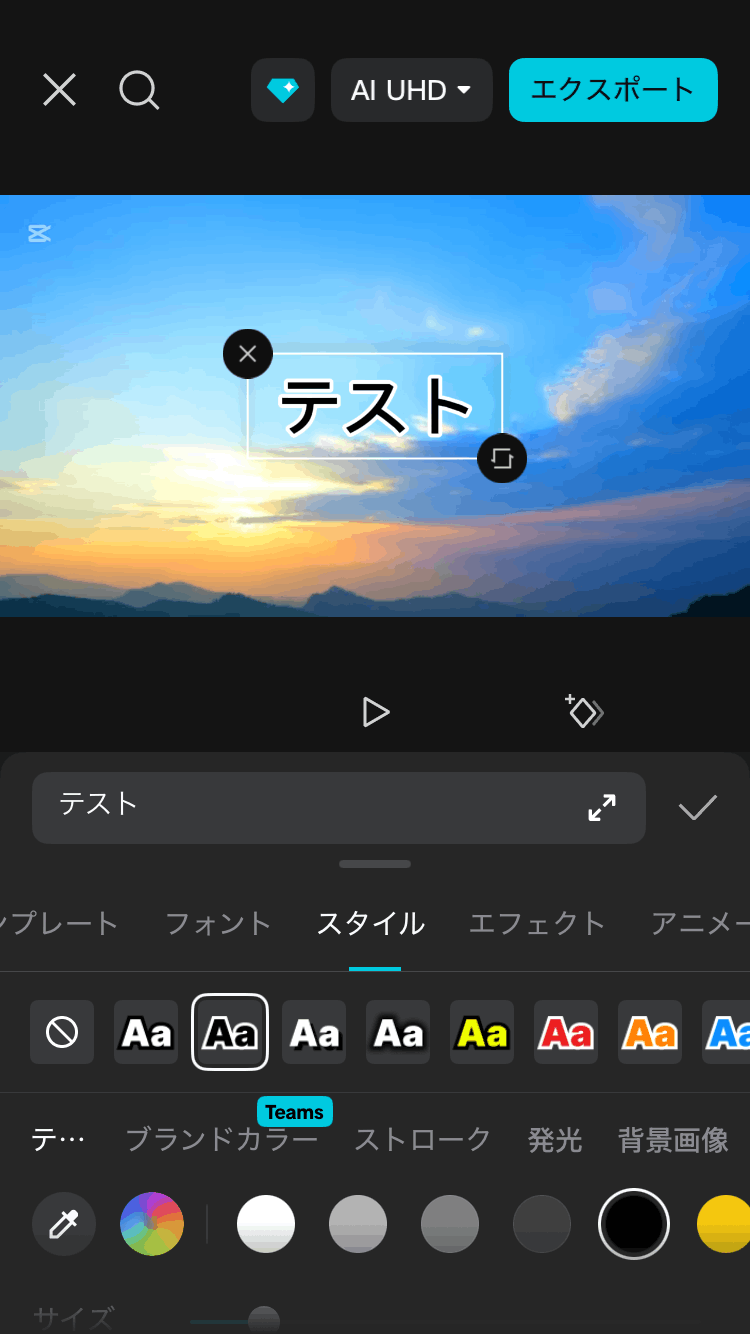Expand the bottom panel drag handle
750x1334 pixels.
(x=375, y=864)
